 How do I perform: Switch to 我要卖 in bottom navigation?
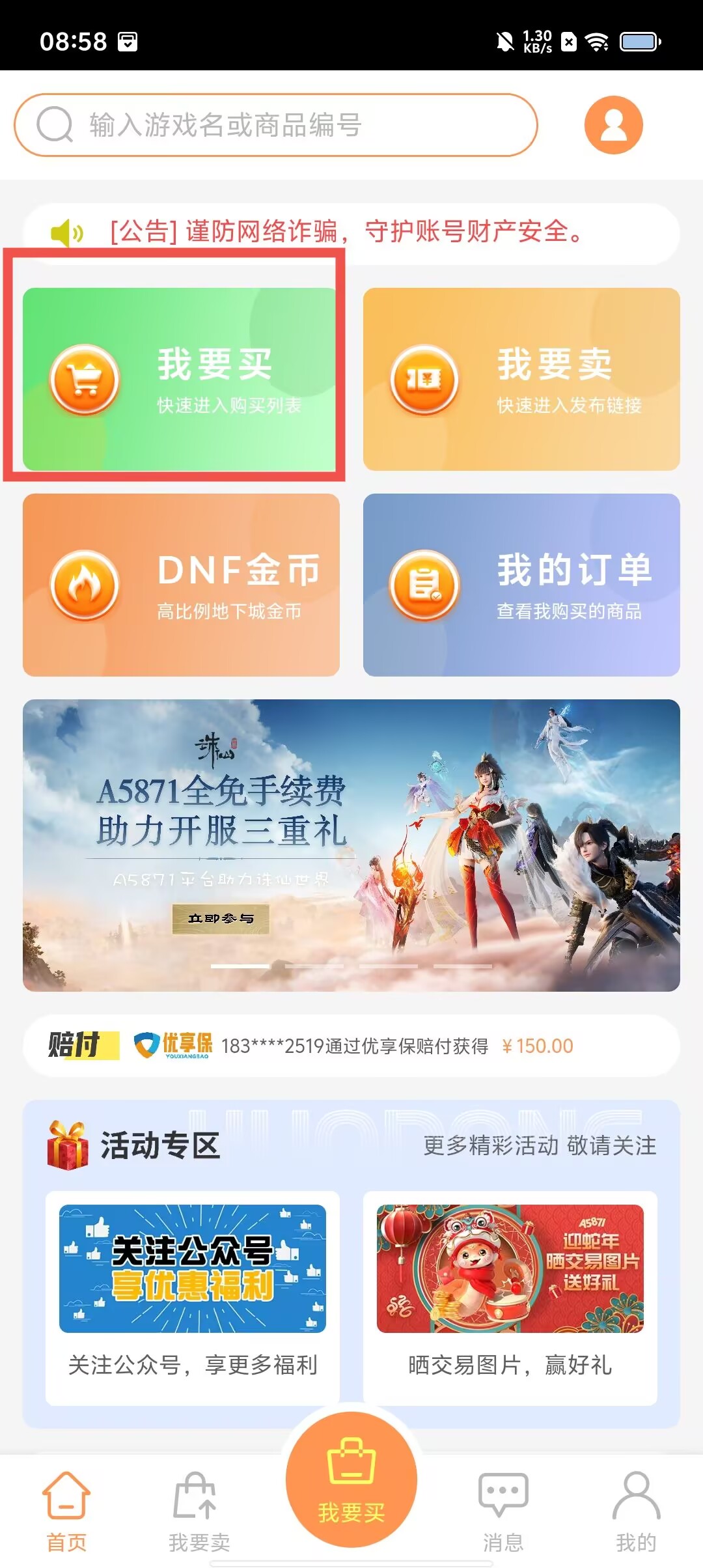point(199,1511)
